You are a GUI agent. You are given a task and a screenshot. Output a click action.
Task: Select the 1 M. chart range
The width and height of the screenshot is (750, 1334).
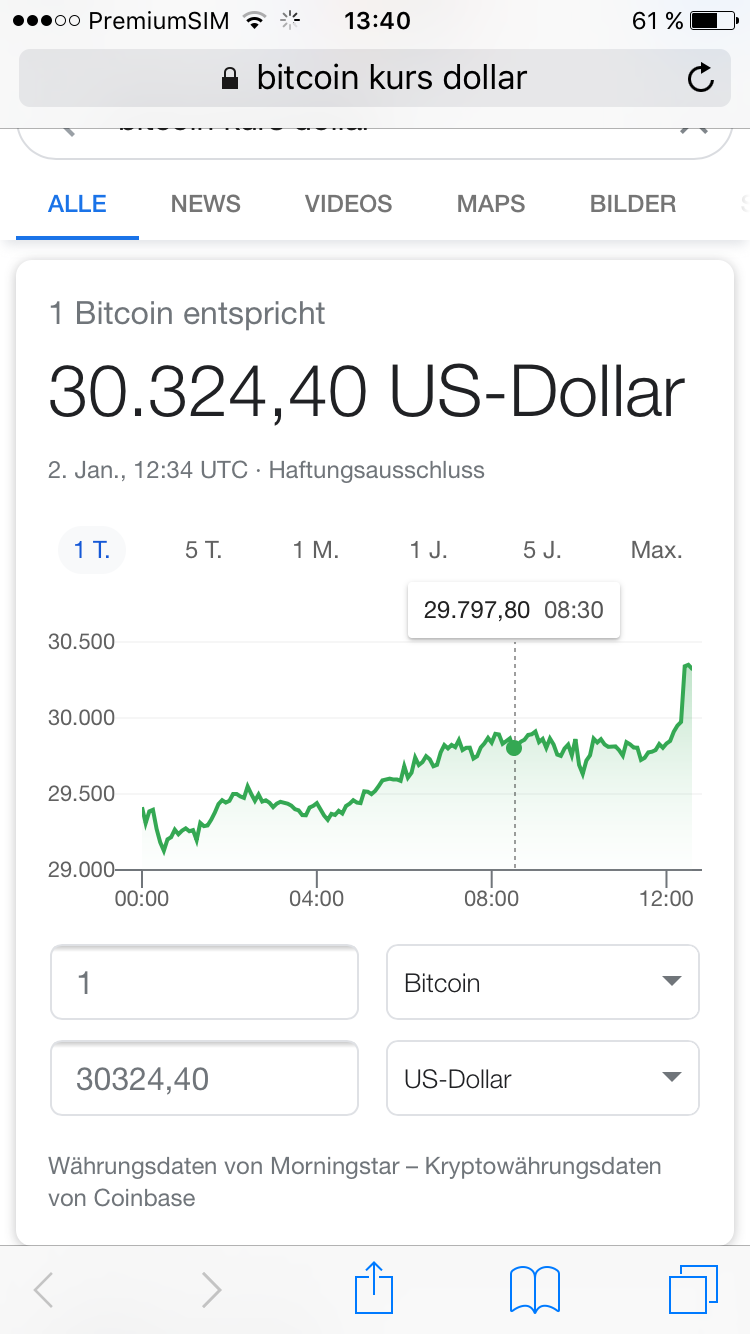[315, 550]
